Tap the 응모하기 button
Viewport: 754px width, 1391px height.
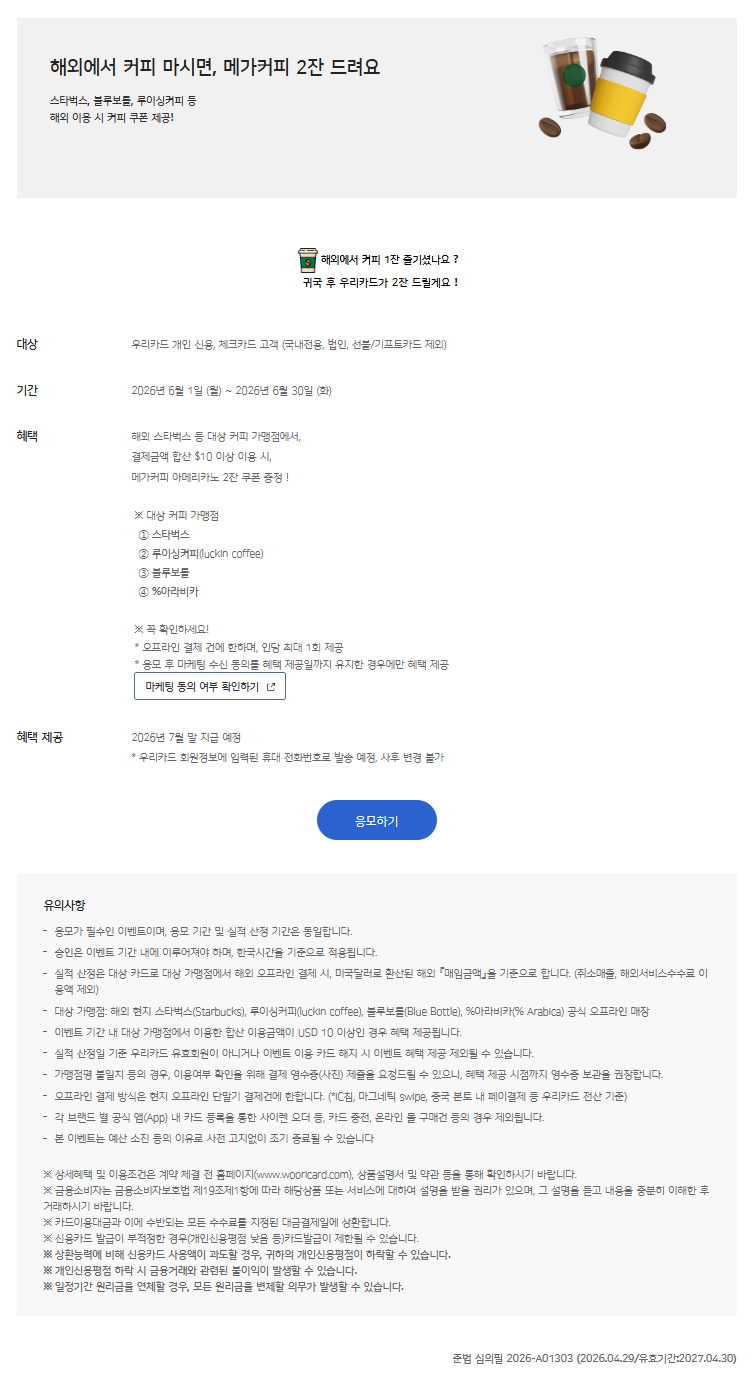(377, 820)
